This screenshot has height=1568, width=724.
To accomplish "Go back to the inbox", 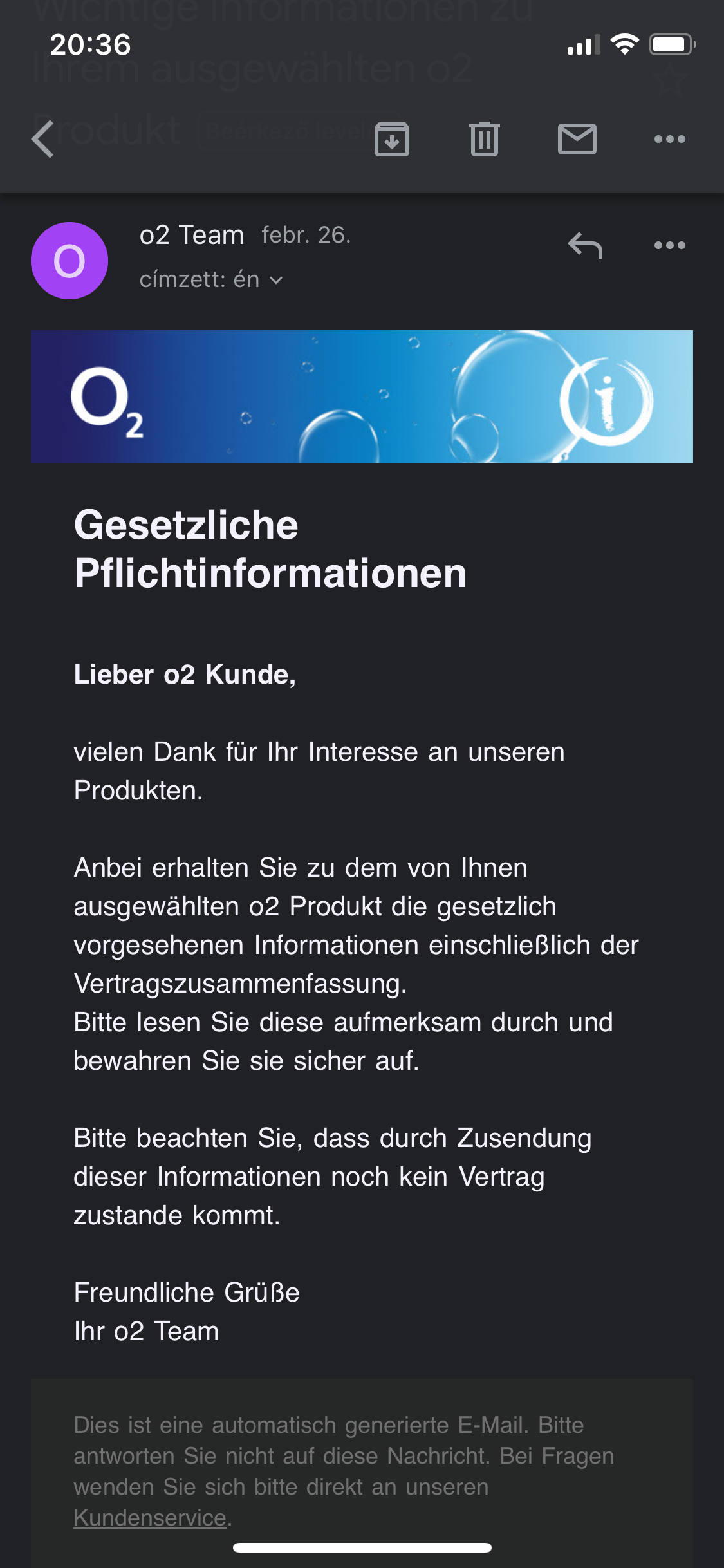I will [x=43, y=138].
